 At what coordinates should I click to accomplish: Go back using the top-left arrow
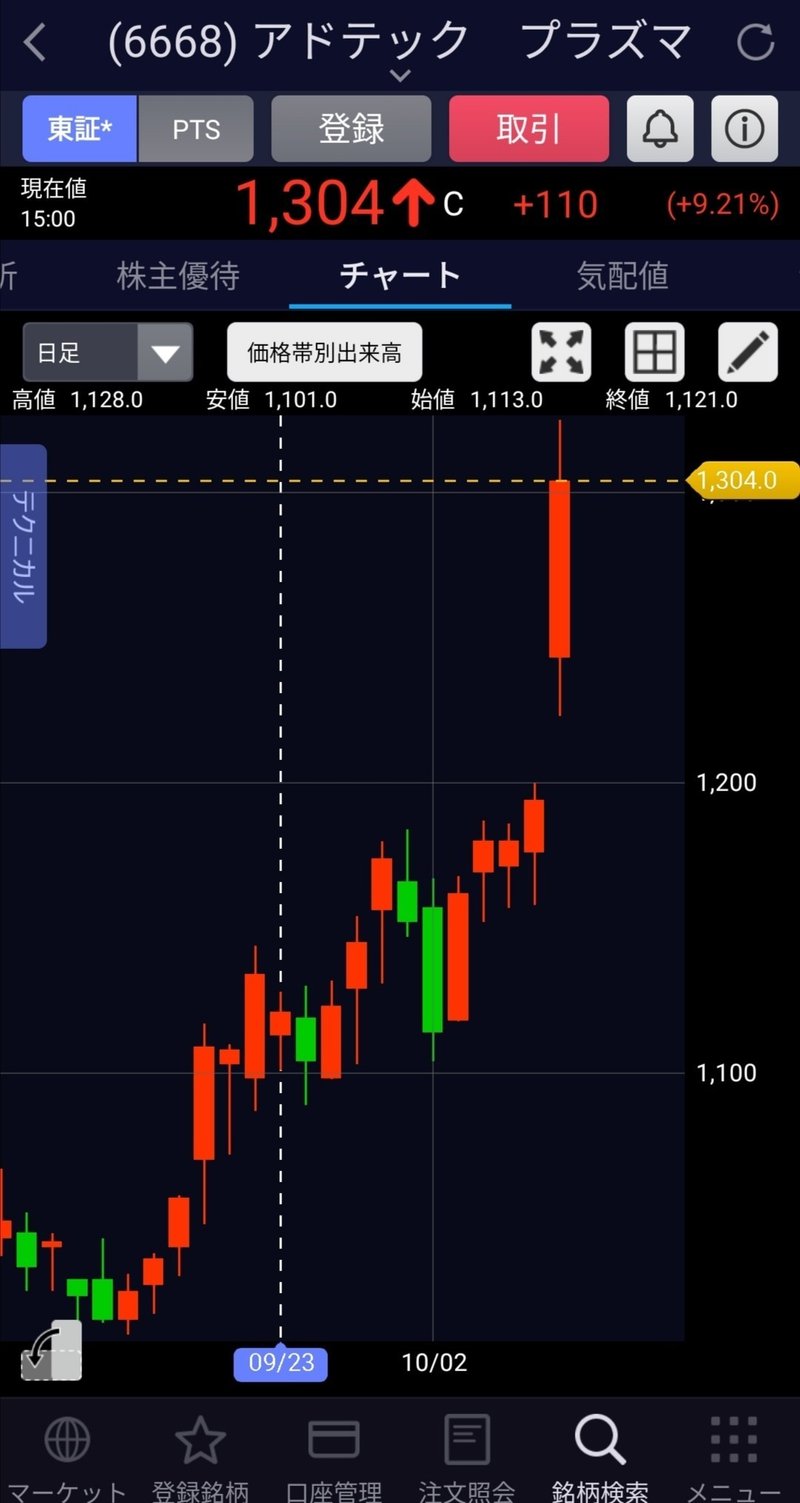click(36, 43)
